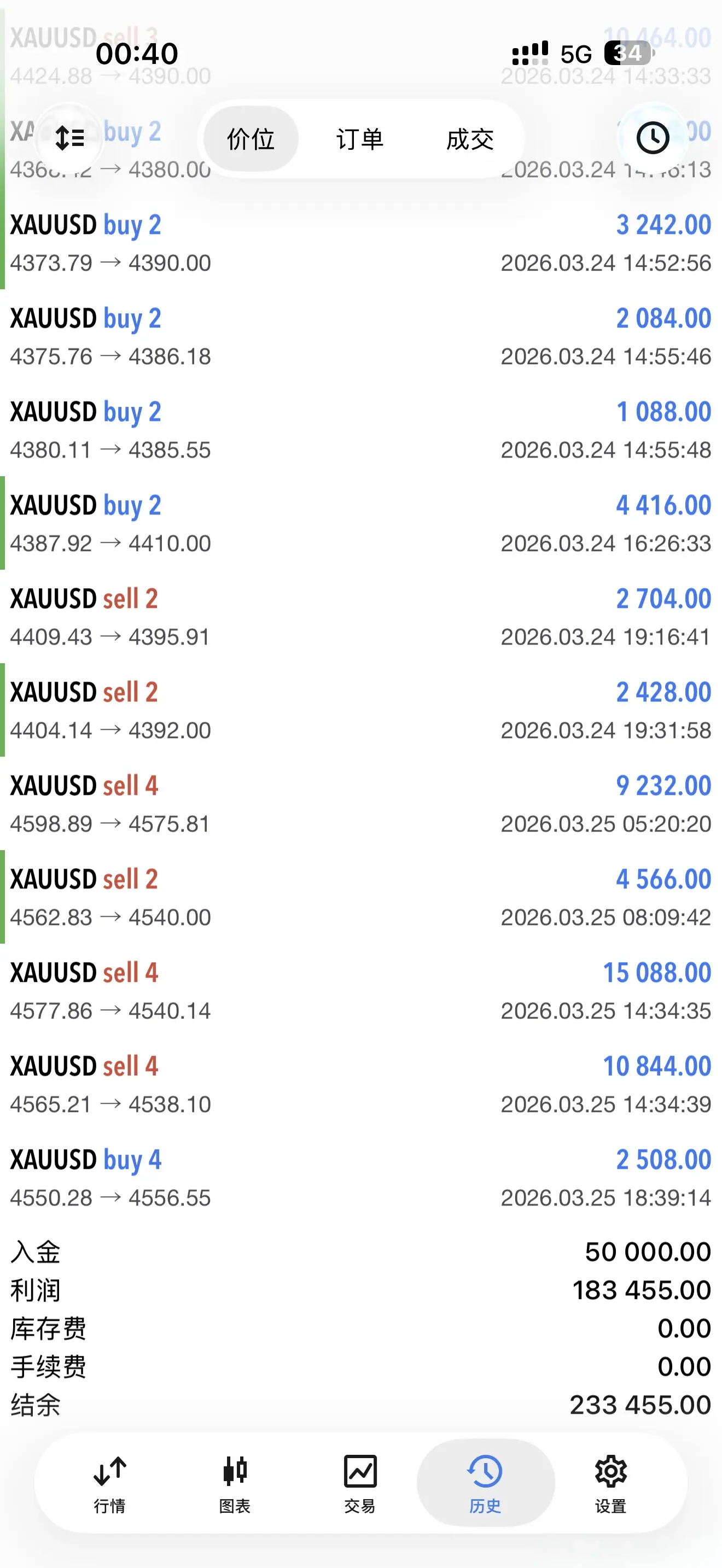This screenshot has height=1568, width=722.
Task: Open the sort order icon
Action: 69,138
